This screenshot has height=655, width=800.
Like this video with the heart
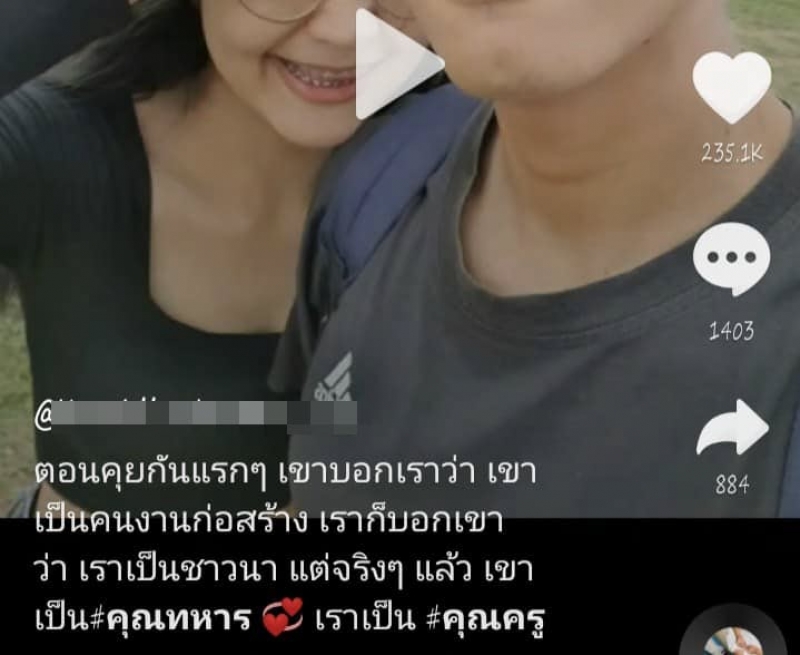pos(732,88)
